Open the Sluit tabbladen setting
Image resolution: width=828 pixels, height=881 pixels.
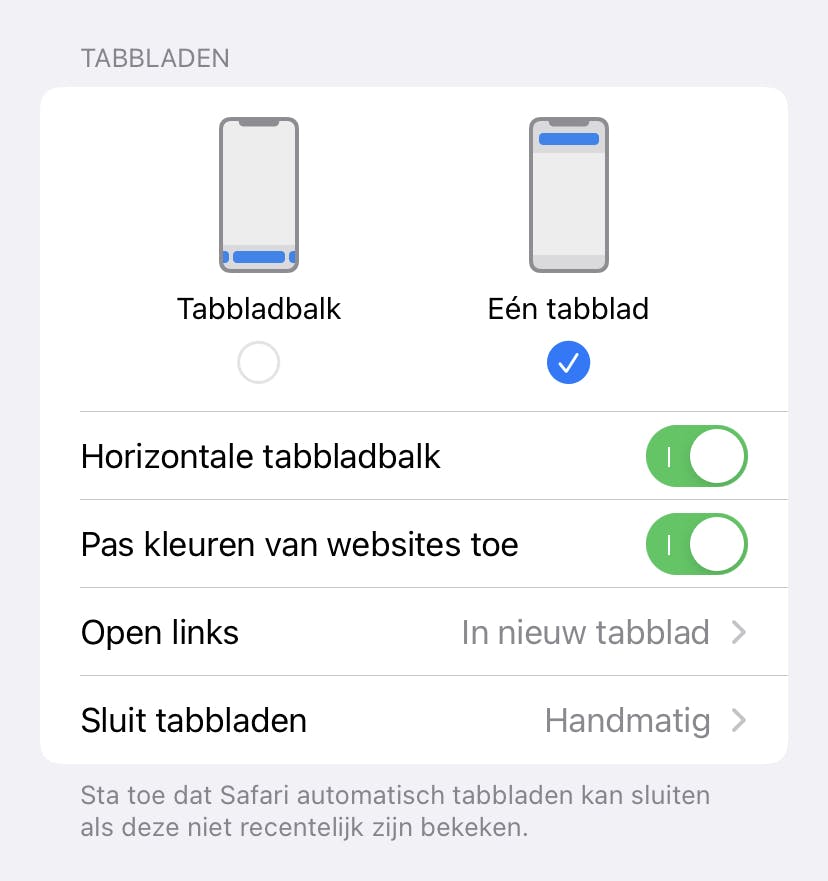click(x=414, y=720)
